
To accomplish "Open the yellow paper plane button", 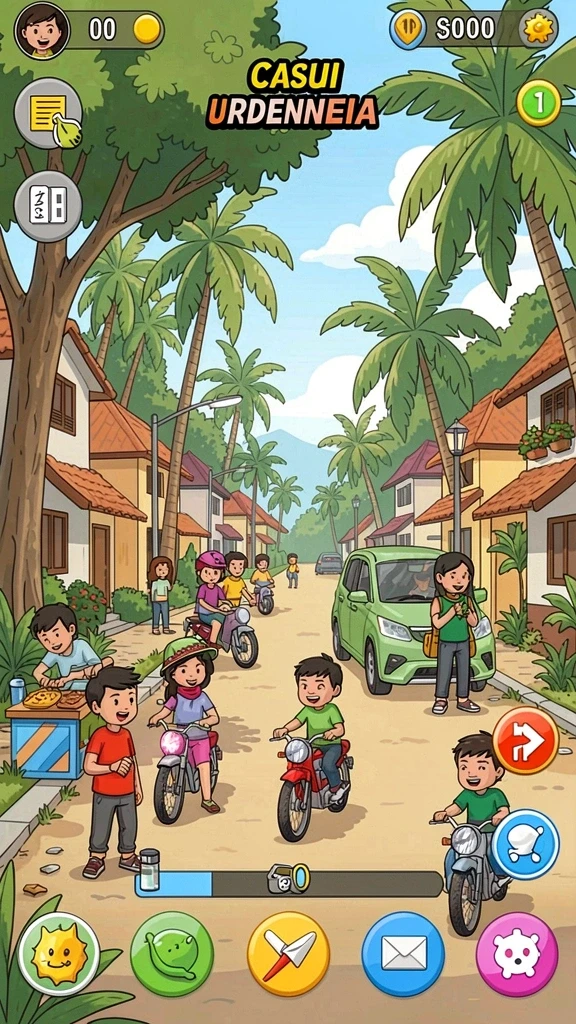I will pyautogui.click(x=289, y=954).
